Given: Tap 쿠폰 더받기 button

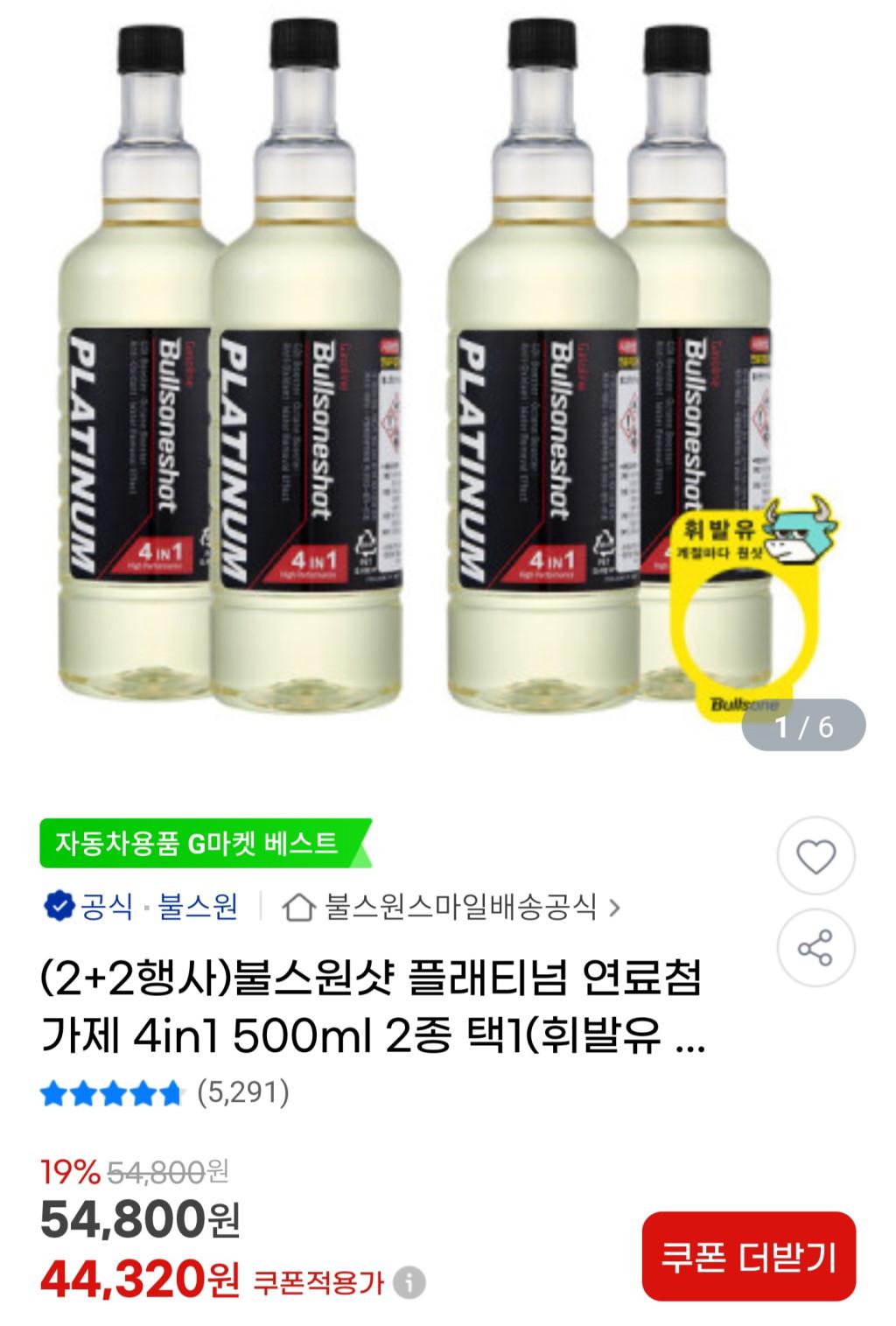Looking at the screenshot, I should pos(748,1257).
